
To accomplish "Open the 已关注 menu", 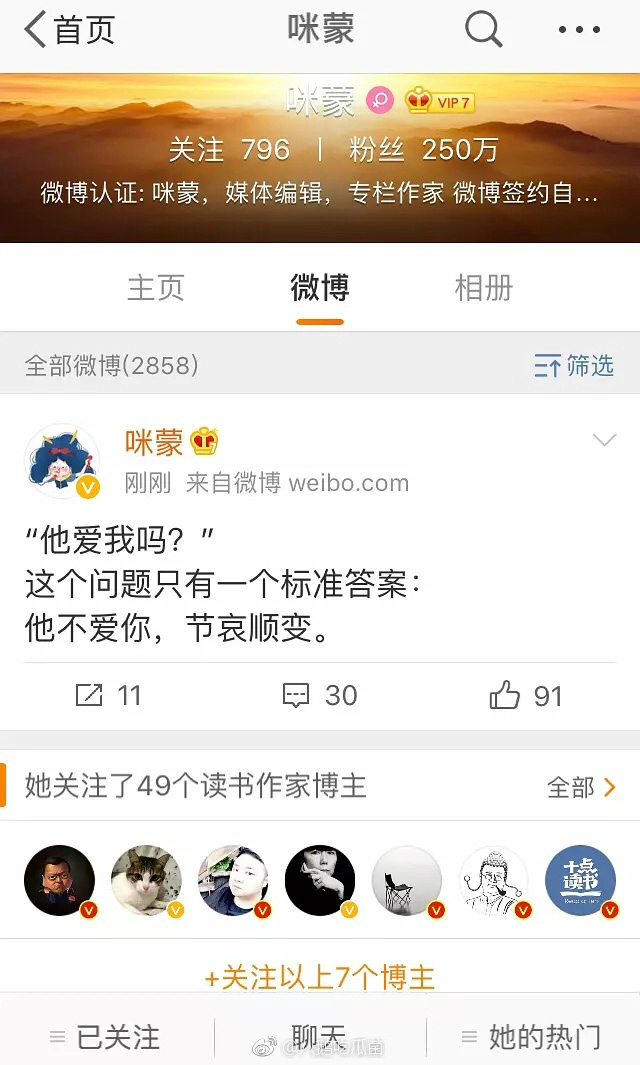I will point(105,1037).
